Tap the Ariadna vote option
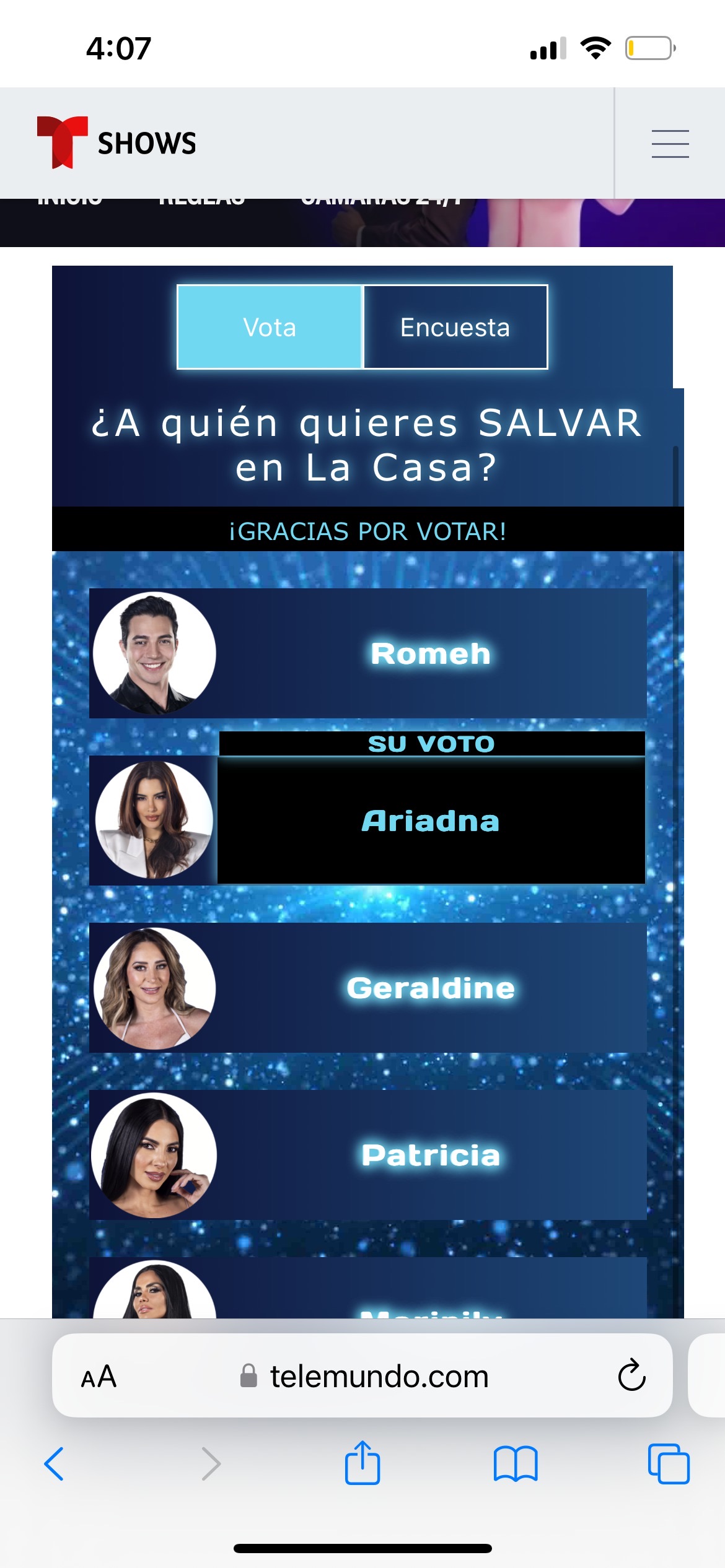Viewport: 725px width, 1568px height. [x=368, y=819]
